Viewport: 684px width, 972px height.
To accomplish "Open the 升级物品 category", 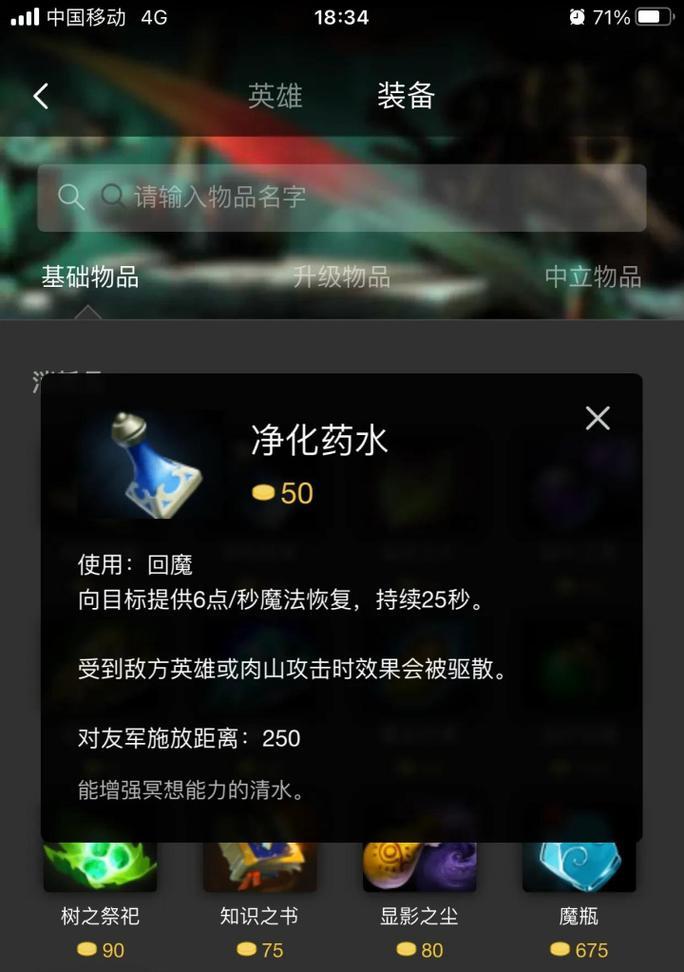I will (x=341, y=277).
